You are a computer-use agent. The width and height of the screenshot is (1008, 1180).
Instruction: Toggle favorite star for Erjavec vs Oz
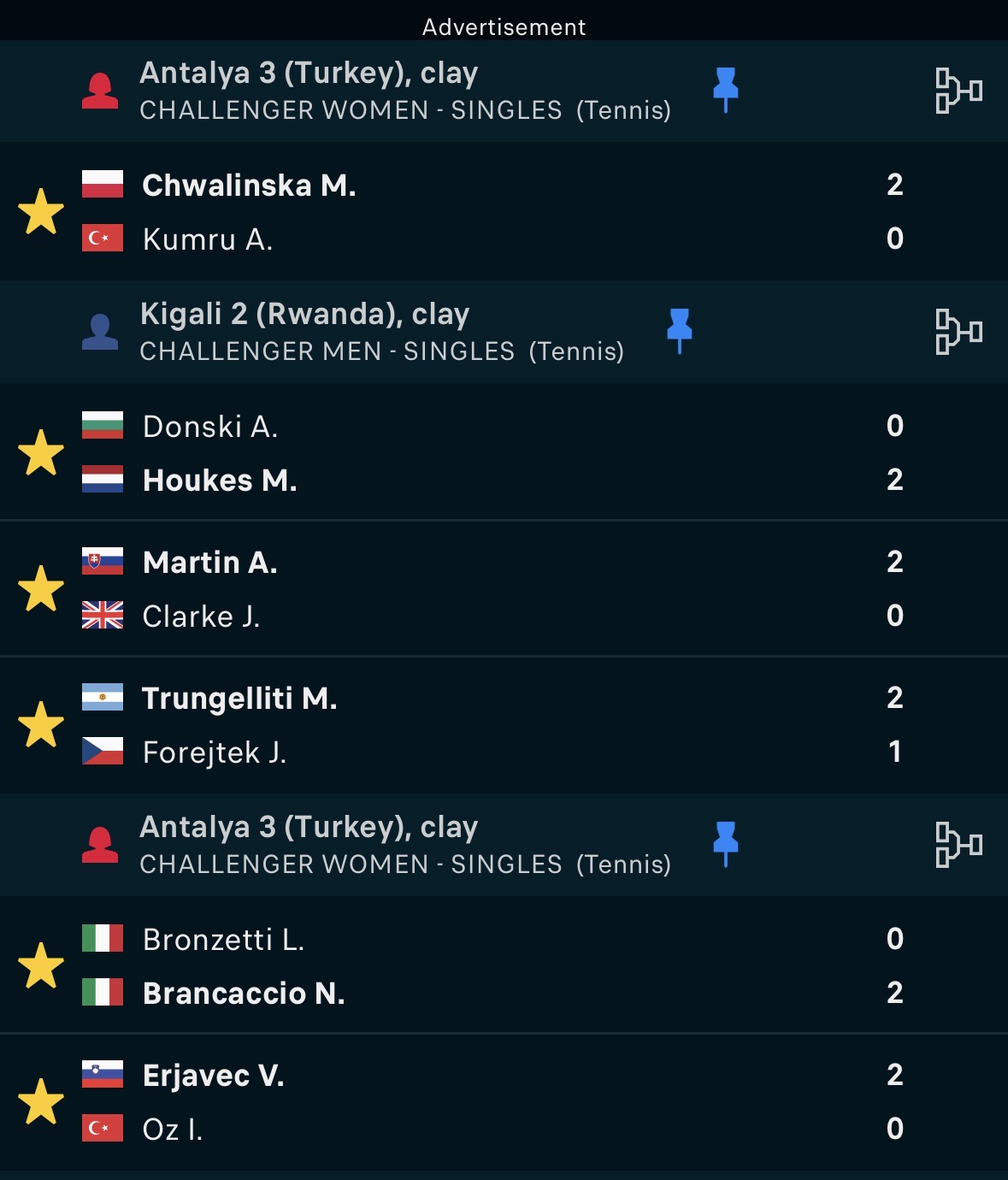(41, 1102)
